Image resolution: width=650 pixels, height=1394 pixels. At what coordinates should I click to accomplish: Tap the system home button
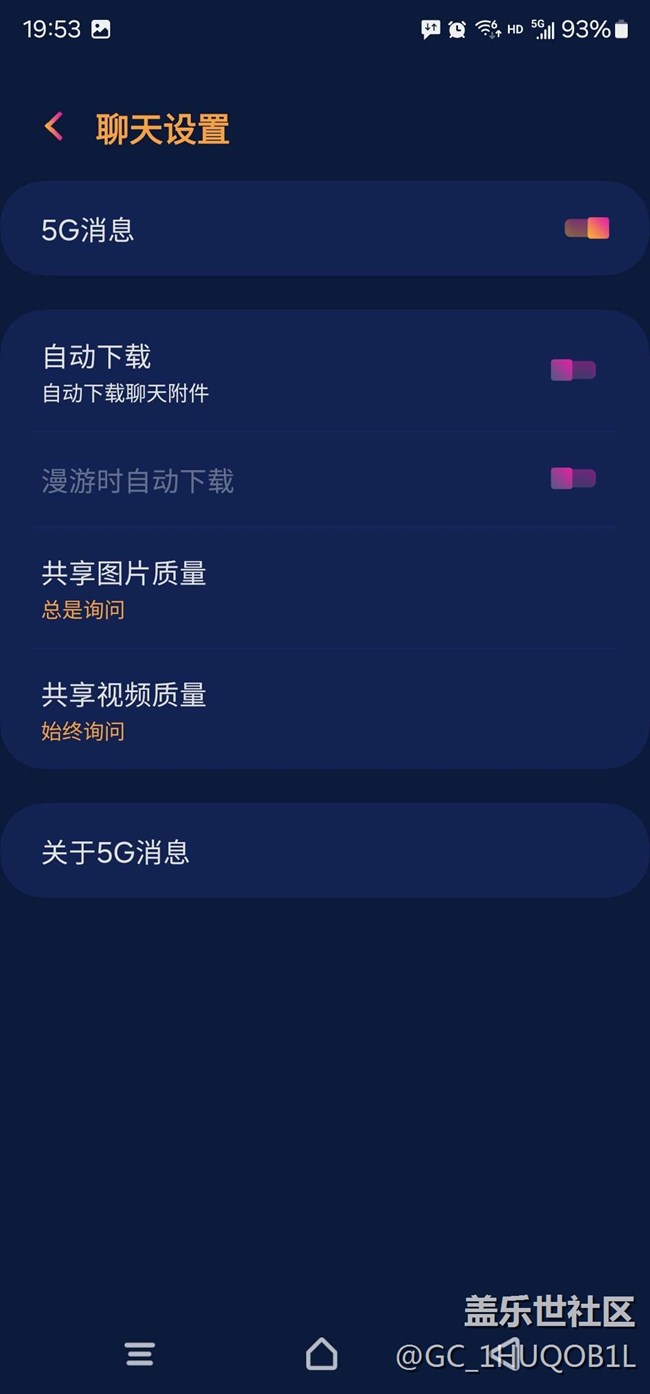[322, 1354]
